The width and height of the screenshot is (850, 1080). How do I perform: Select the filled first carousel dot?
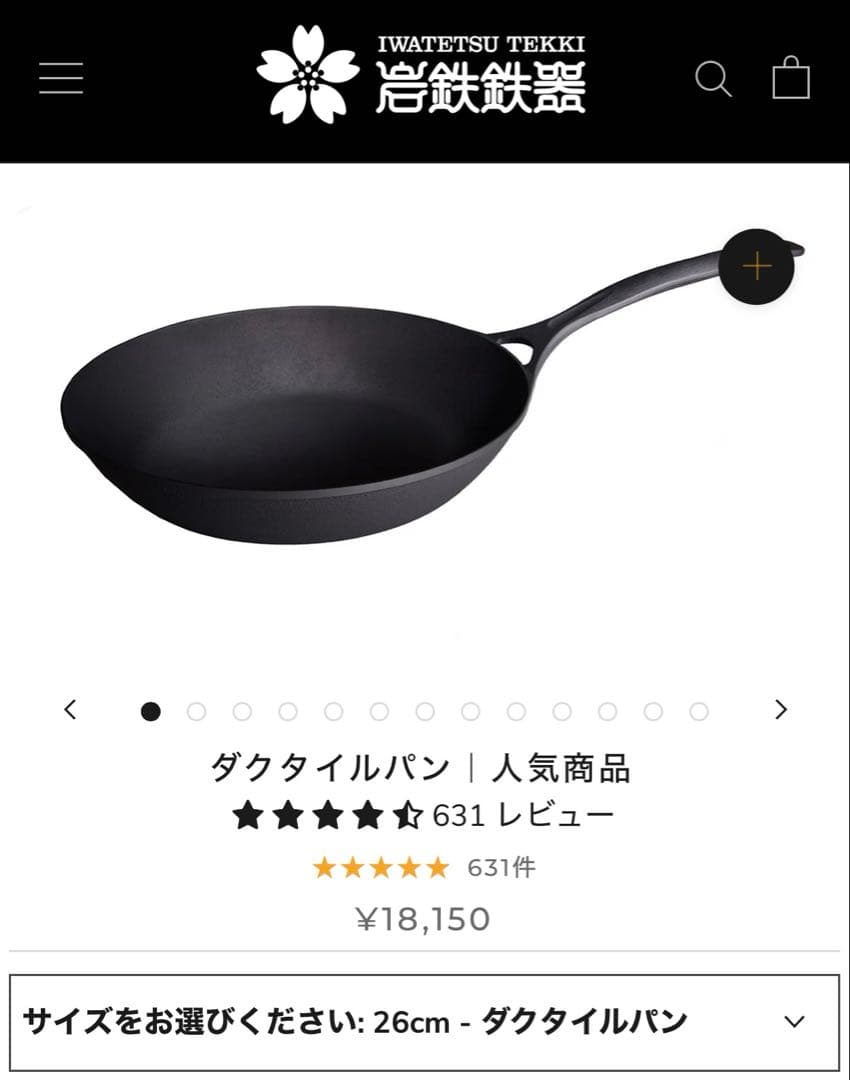(151, 710)
